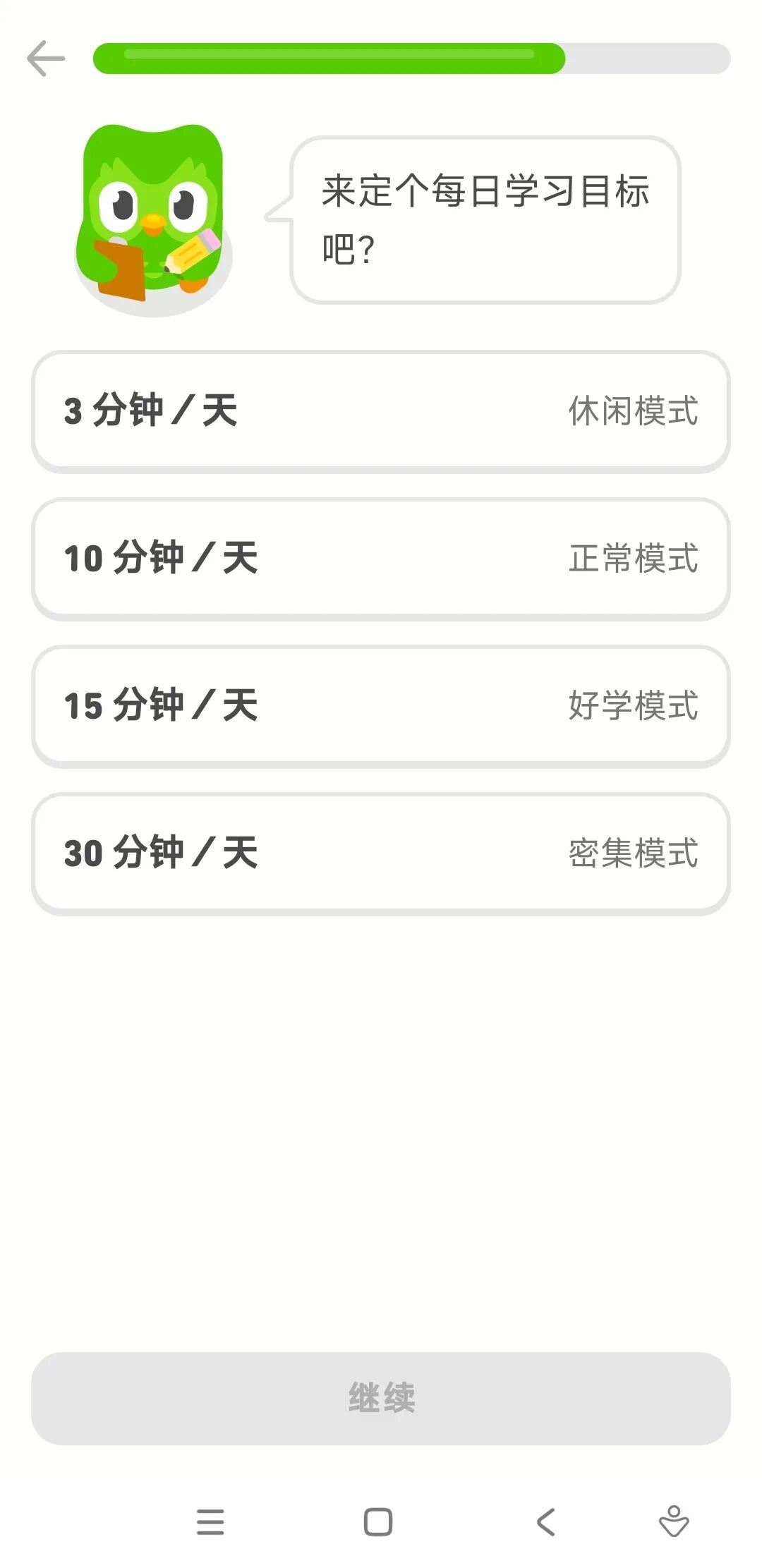Pick 15 分钟 / 天 好学模式 goal
762x1568 pixels.
[381, 706]
